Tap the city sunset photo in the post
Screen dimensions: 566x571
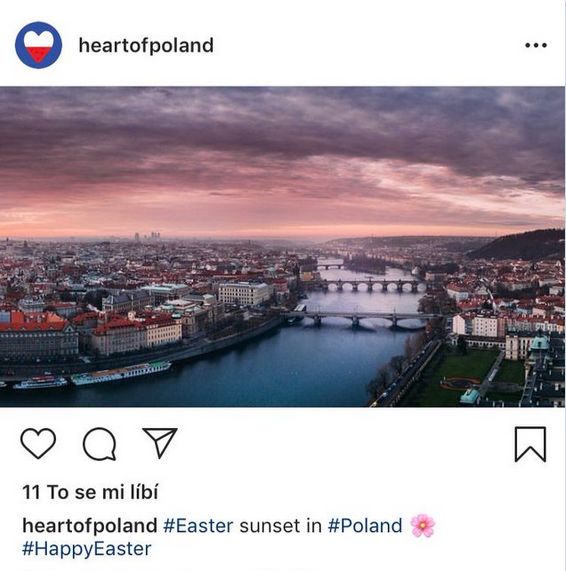pyautogui.click(x=282, y=247)
